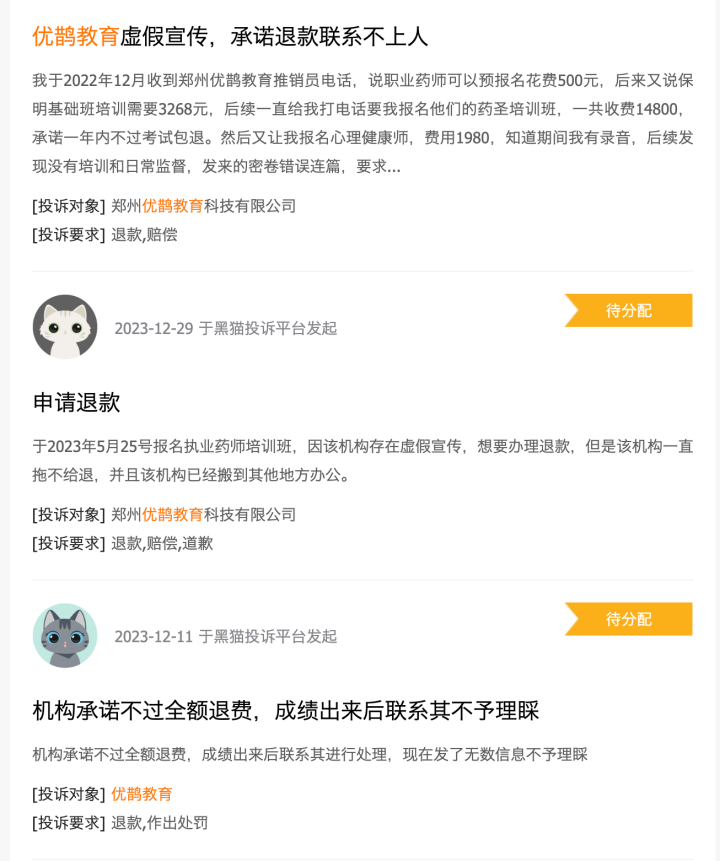Open the 申请退款 complaint
Viewport: 720px width, 861px height.
tap(77, 402)
